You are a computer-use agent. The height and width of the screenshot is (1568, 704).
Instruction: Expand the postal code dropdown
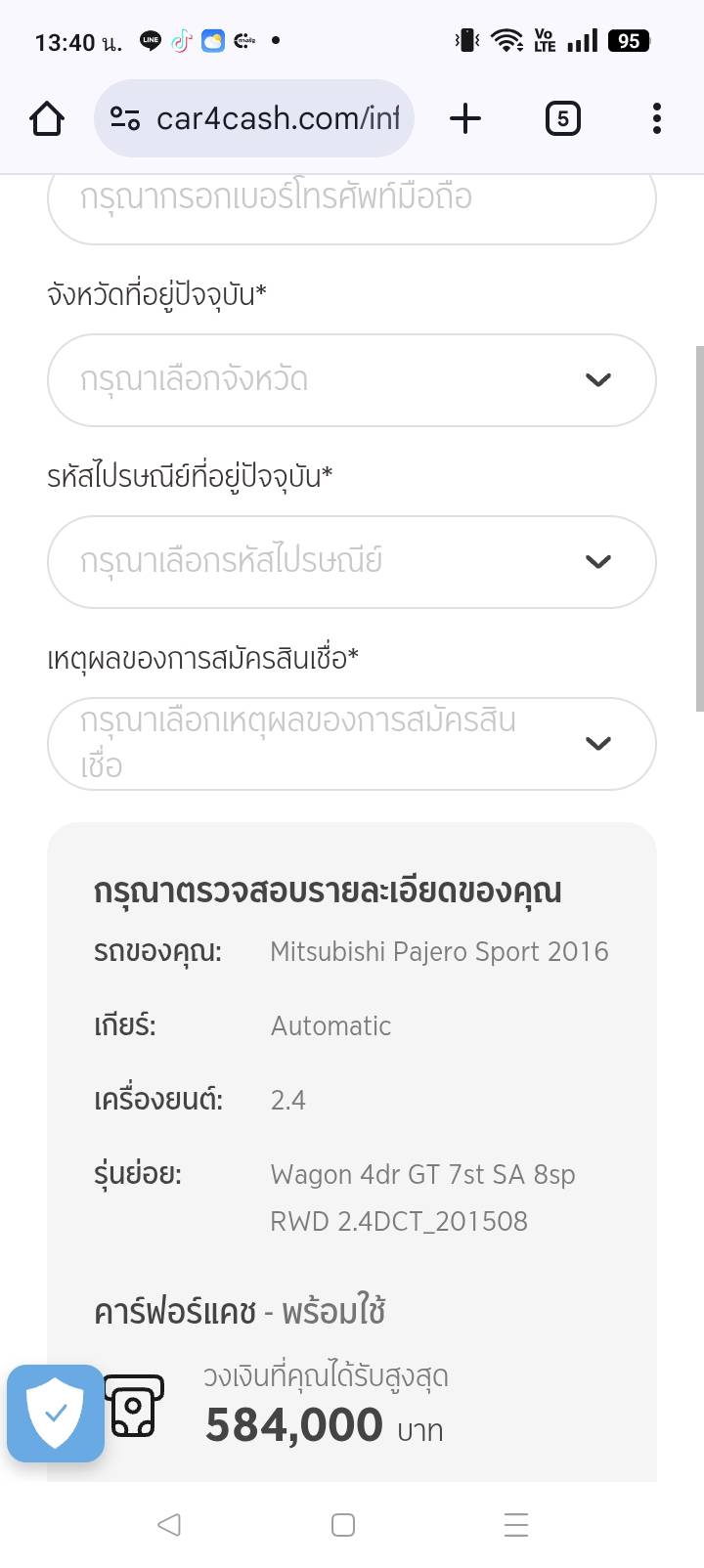[x=351, y=562]
